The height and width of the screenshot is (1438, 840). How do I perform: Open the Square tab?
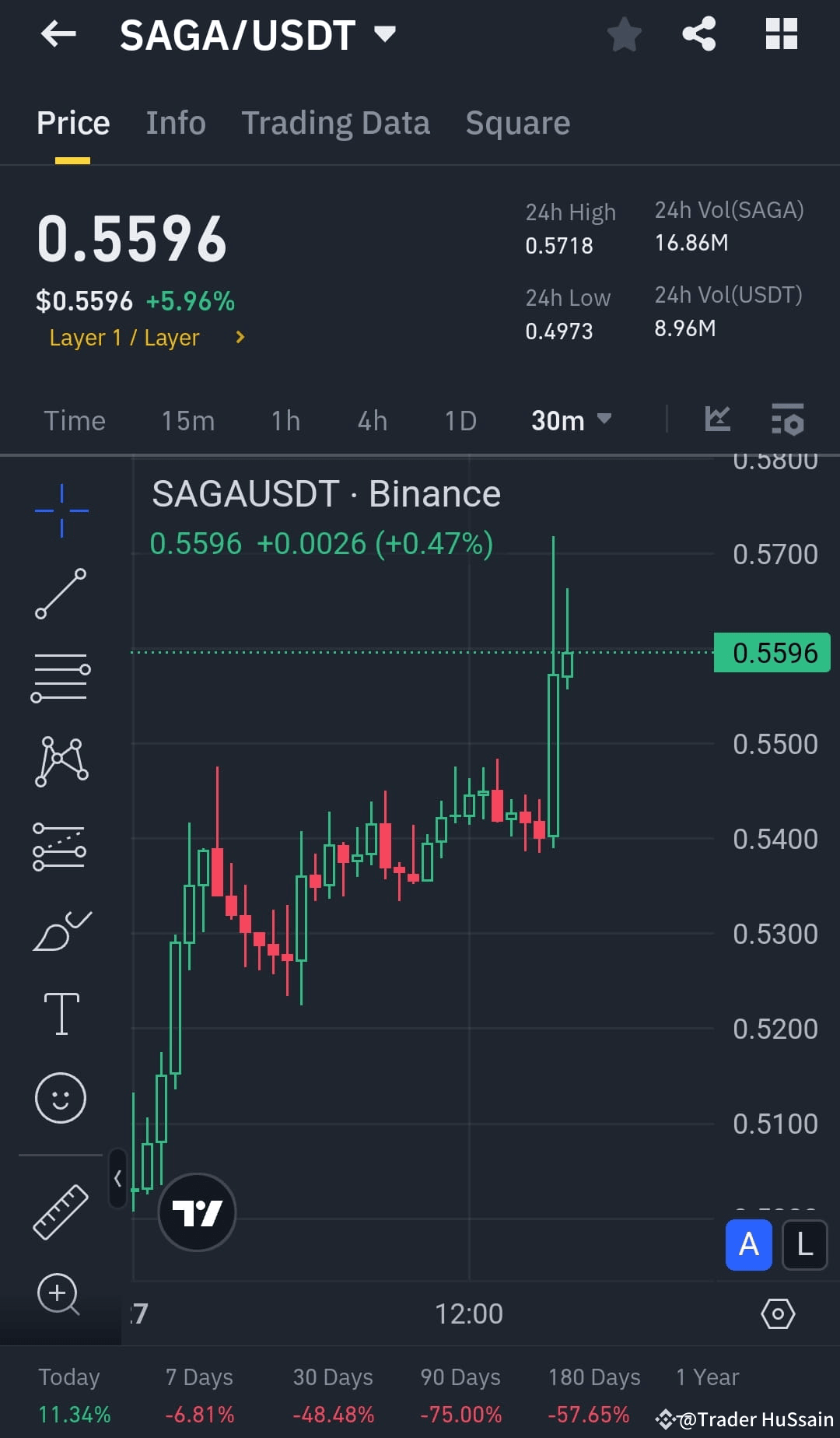click(x=517, y=122)
